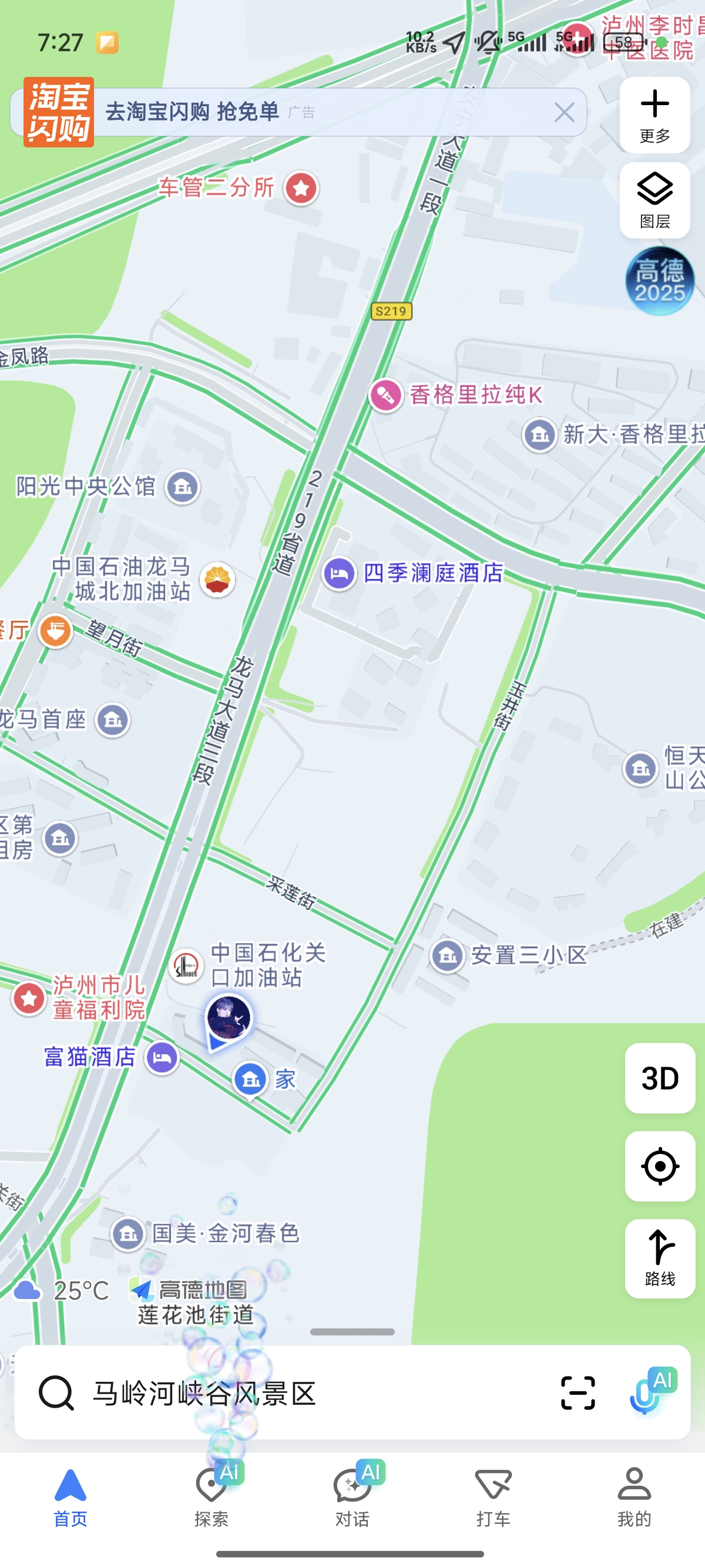This screenshot has width=705, height=1568.
Task: Open 路线 route planning
Action: coord(659,1258)
